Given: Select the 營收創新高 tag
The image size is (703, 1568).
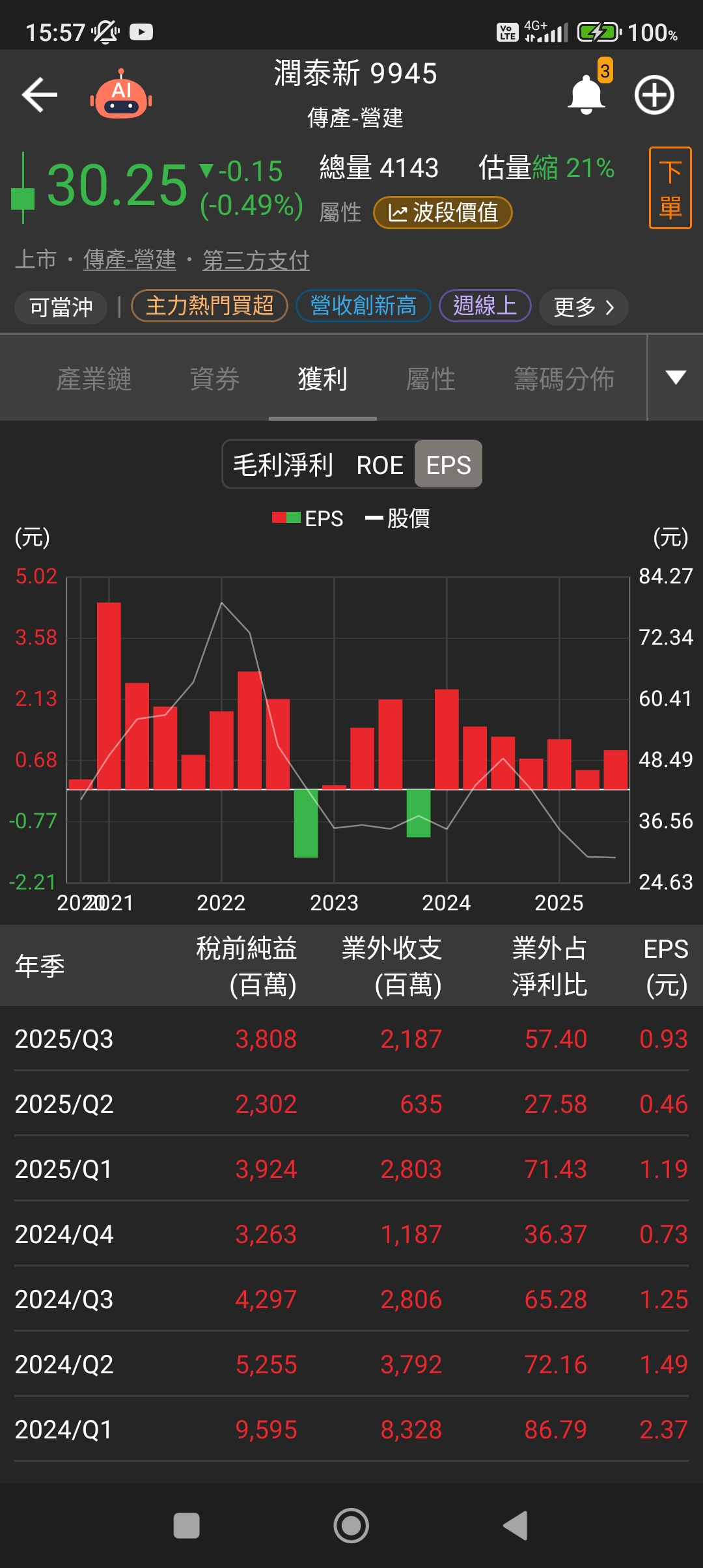Looking at the screenshot, I should (x=363, y=306).
